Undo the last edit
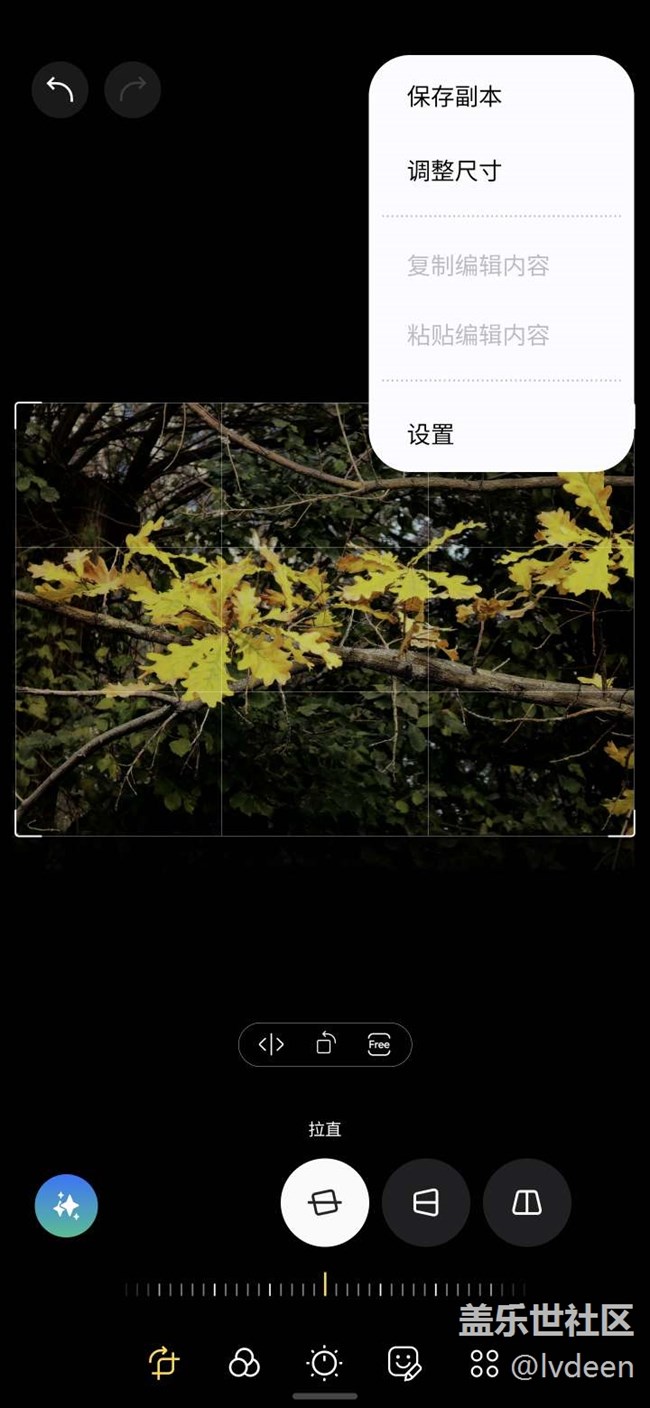 (x=60, y=91)
